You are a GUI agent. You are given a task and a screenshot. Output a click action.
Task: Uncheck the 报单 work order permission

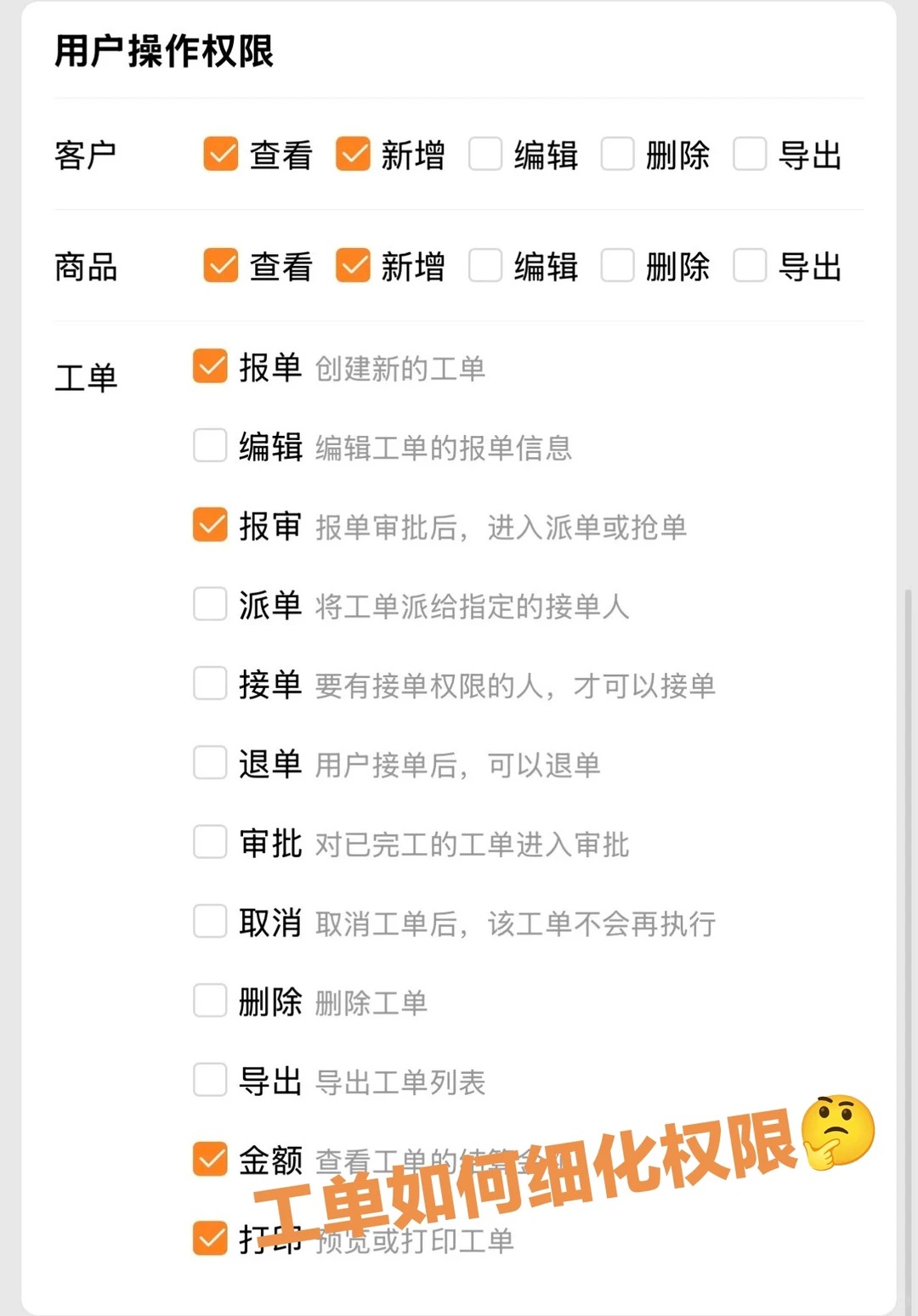[x=209, y=369]
